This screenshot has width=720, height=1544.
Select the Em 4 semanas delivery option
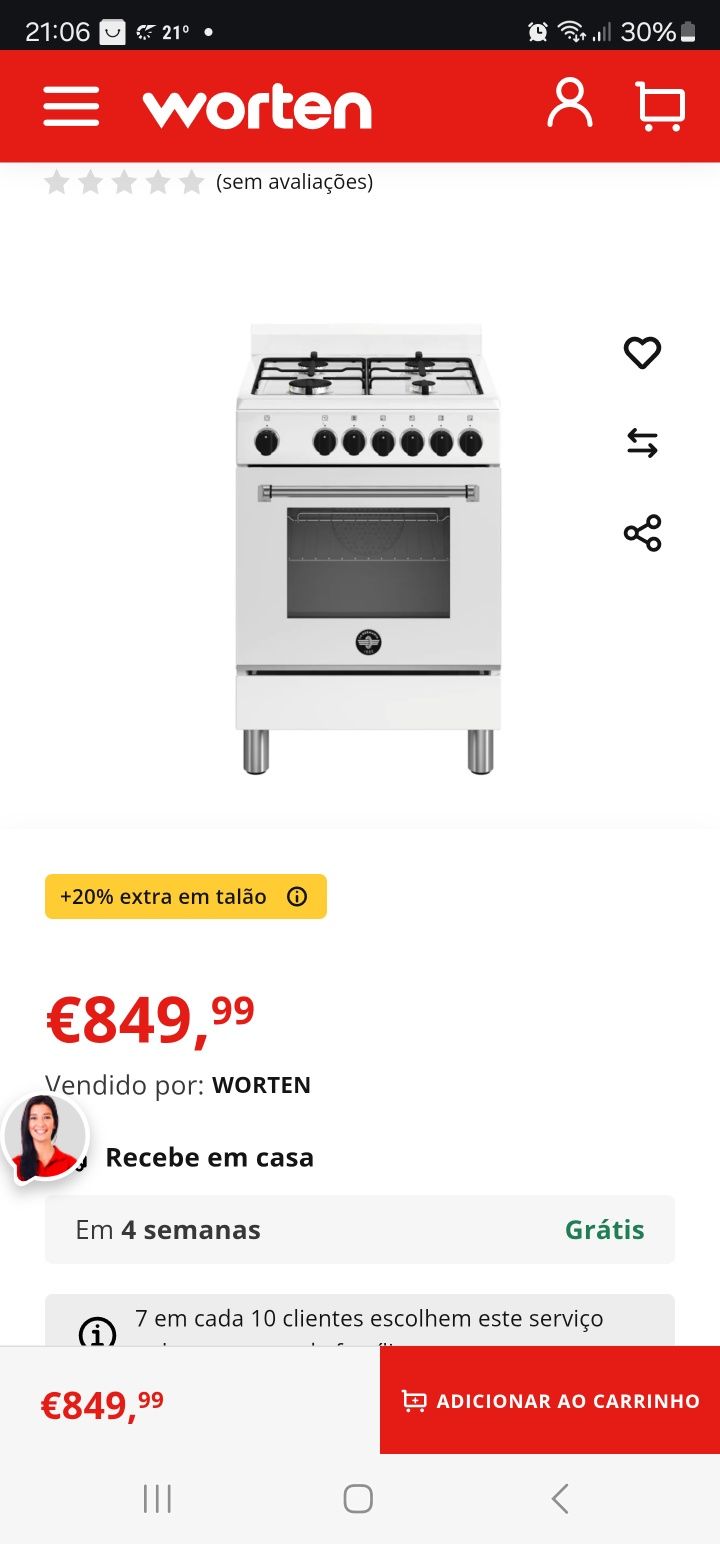[x=360, y=1230]
